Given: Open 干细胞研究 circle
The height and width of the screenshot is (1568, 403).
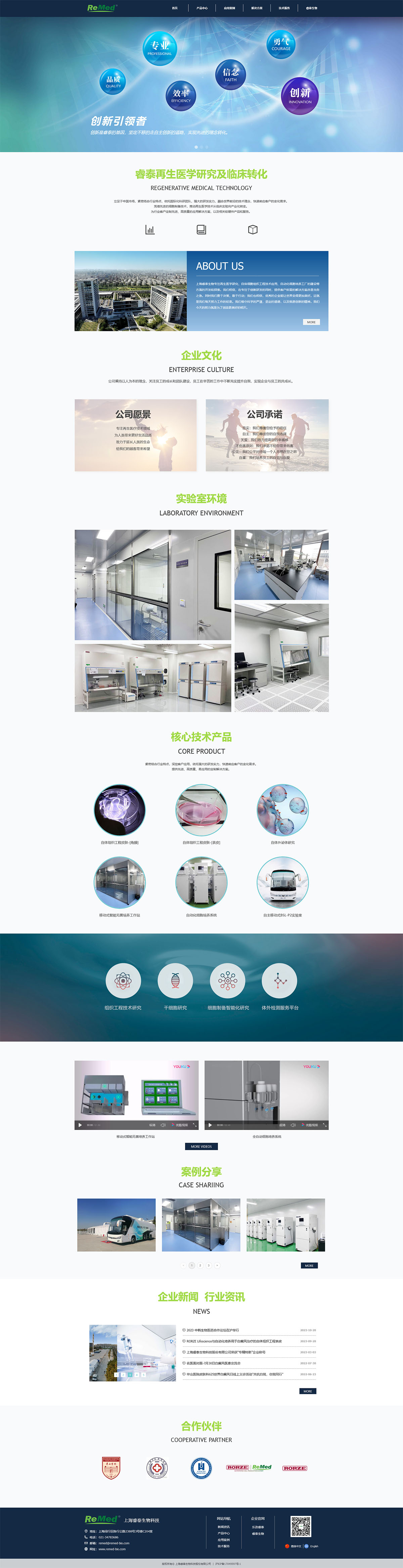Looking at the screenshot, I should (175, 981).
